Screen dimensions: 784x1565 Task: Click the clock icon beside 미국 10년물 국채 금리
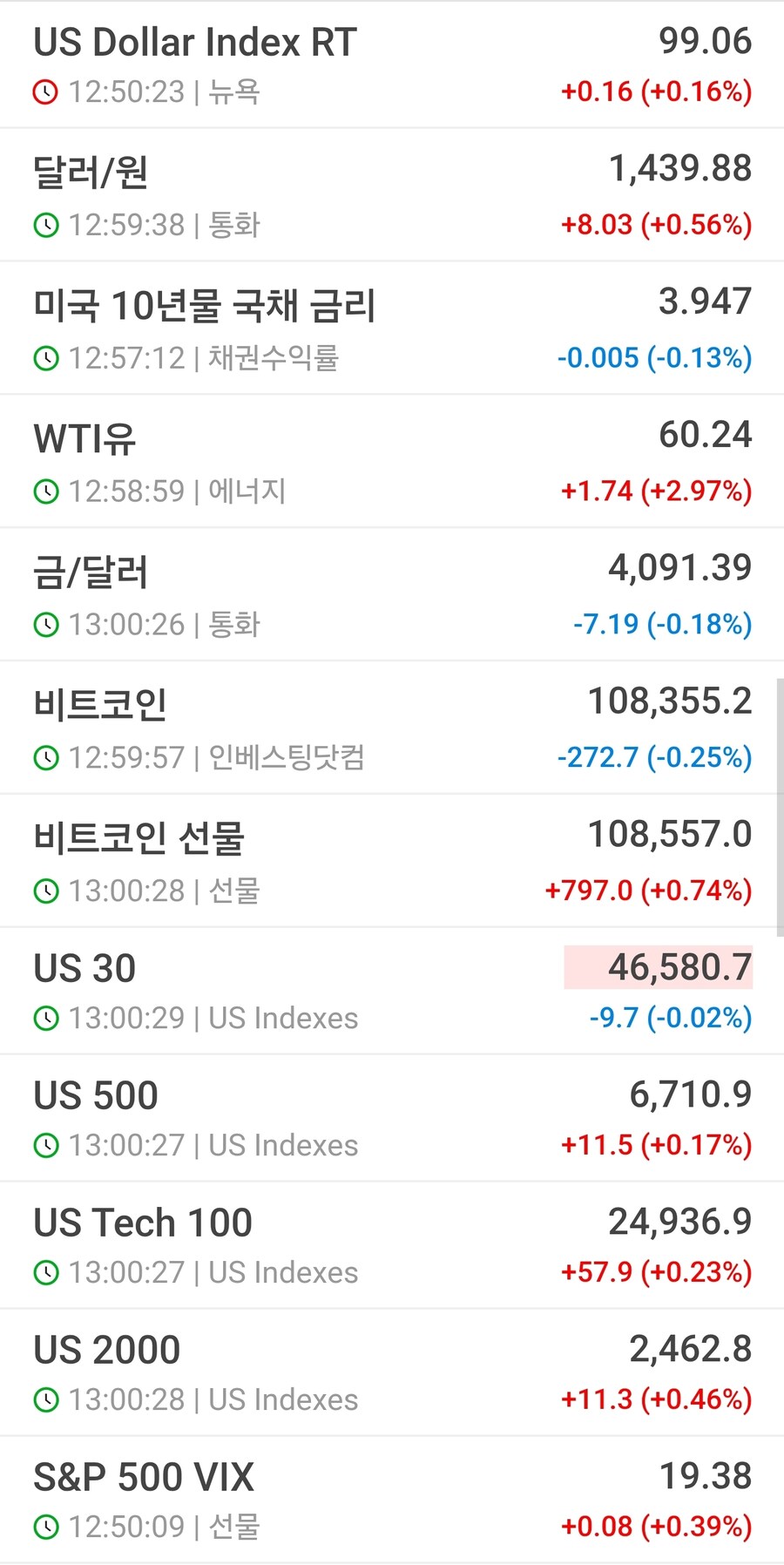click(x=46, y=358)
